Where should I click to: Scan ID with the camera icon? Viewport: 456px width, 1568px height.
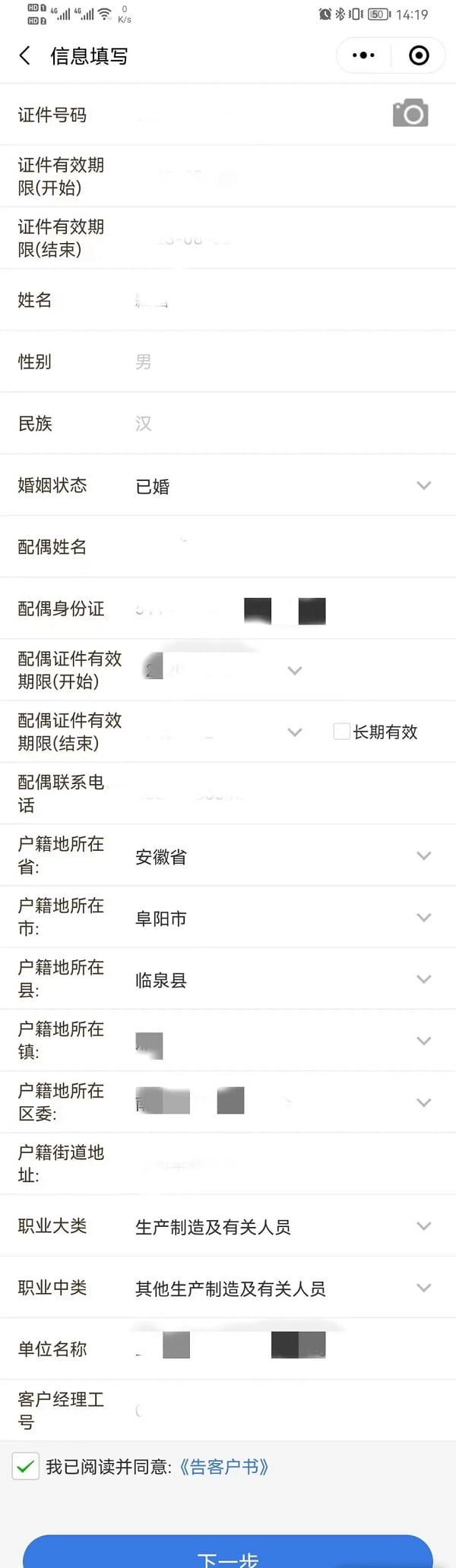click(410, 113)
